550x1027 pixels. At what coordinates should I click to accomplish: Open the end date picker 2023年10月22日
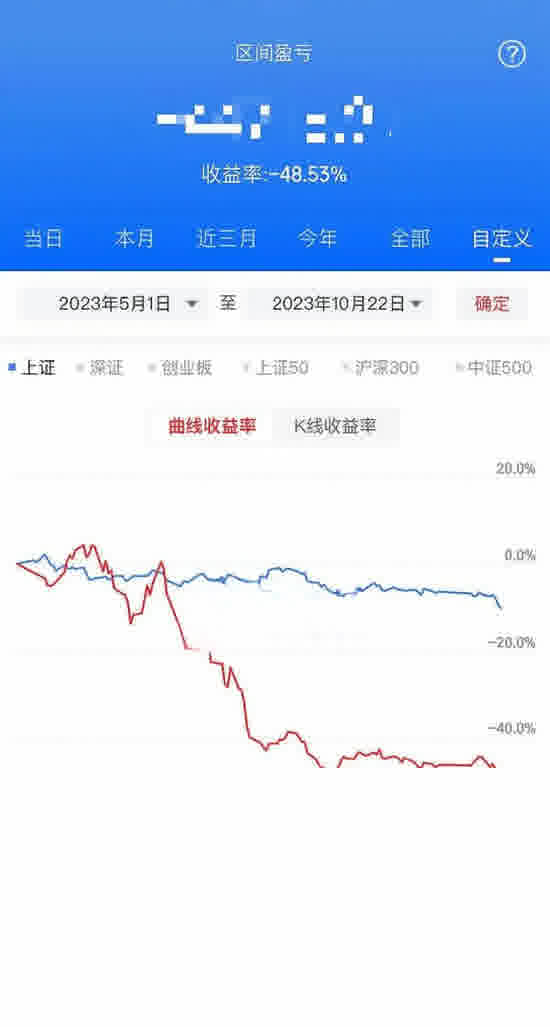(x=340, y=304)
